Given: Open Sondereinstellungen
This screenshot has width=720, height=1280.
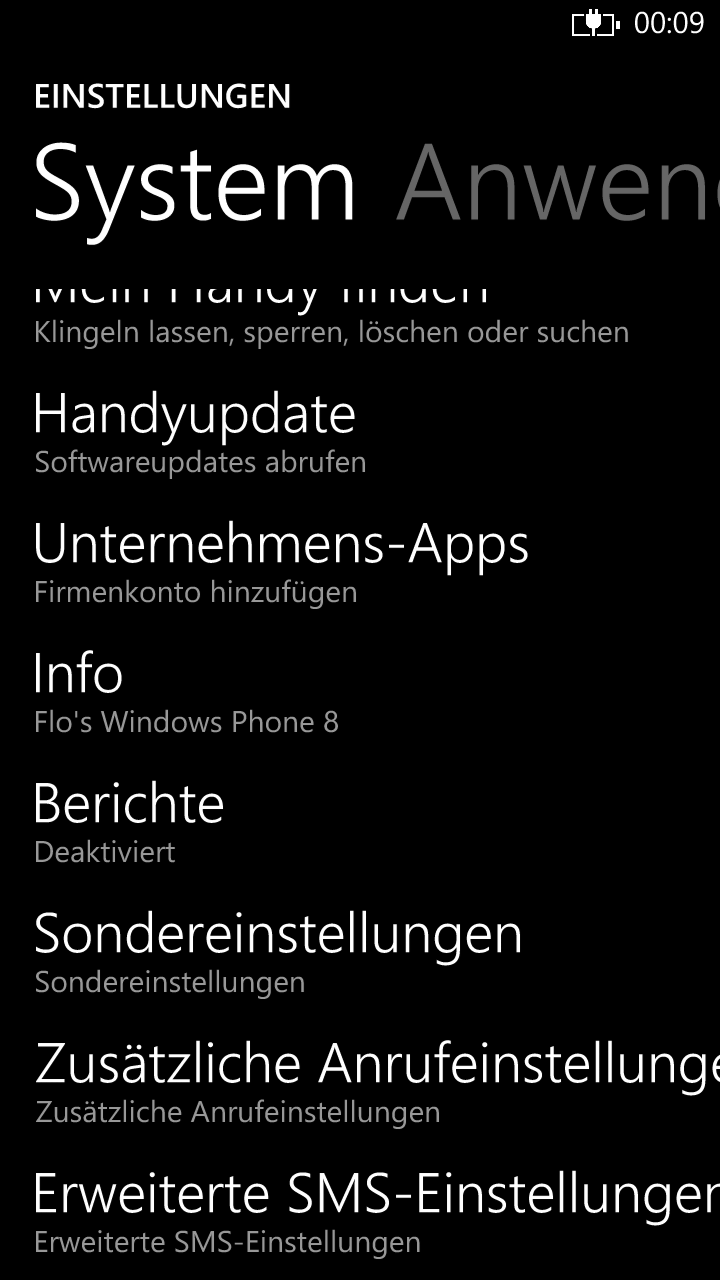Looking at the screenshot, I should [x=278, y=952].
